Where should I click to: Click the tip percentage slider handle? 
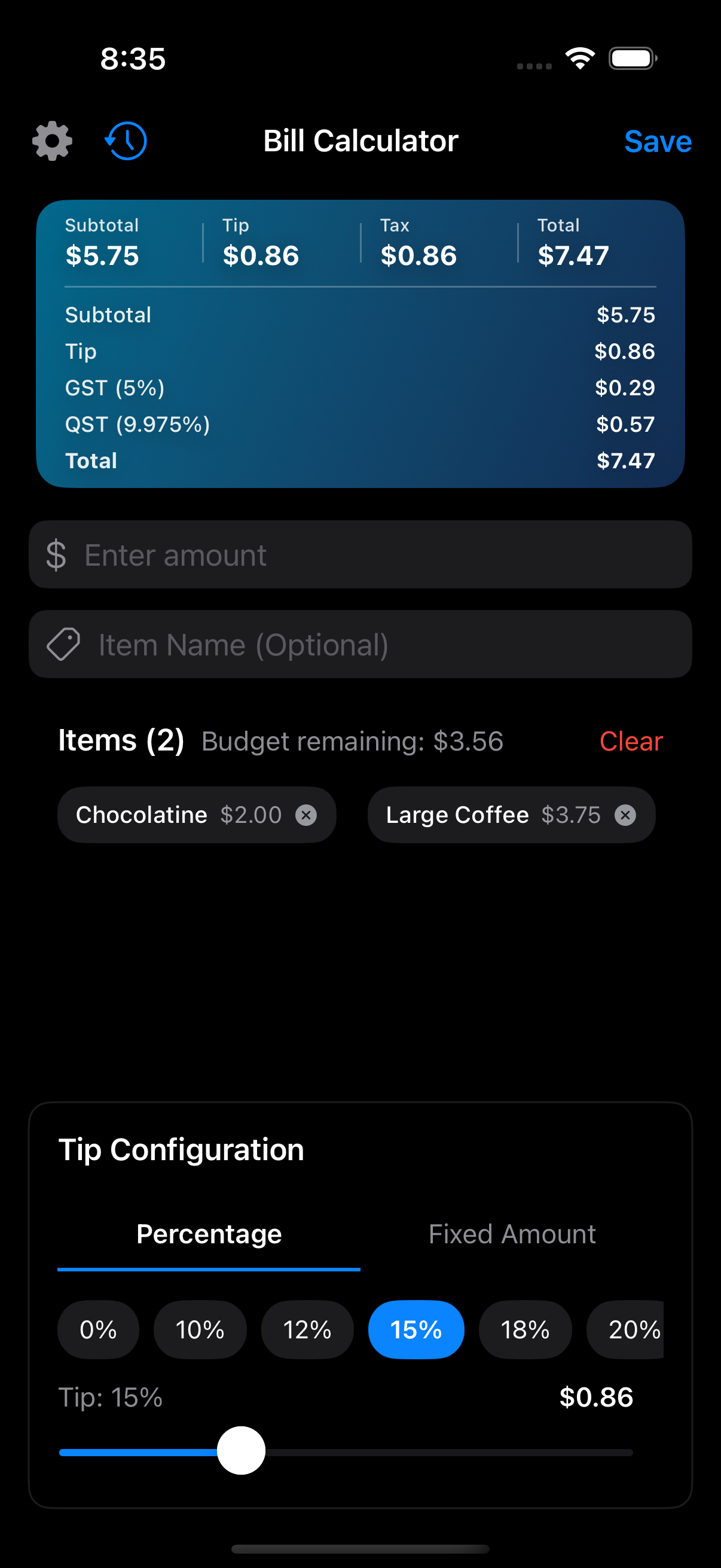click(242, 1451)
